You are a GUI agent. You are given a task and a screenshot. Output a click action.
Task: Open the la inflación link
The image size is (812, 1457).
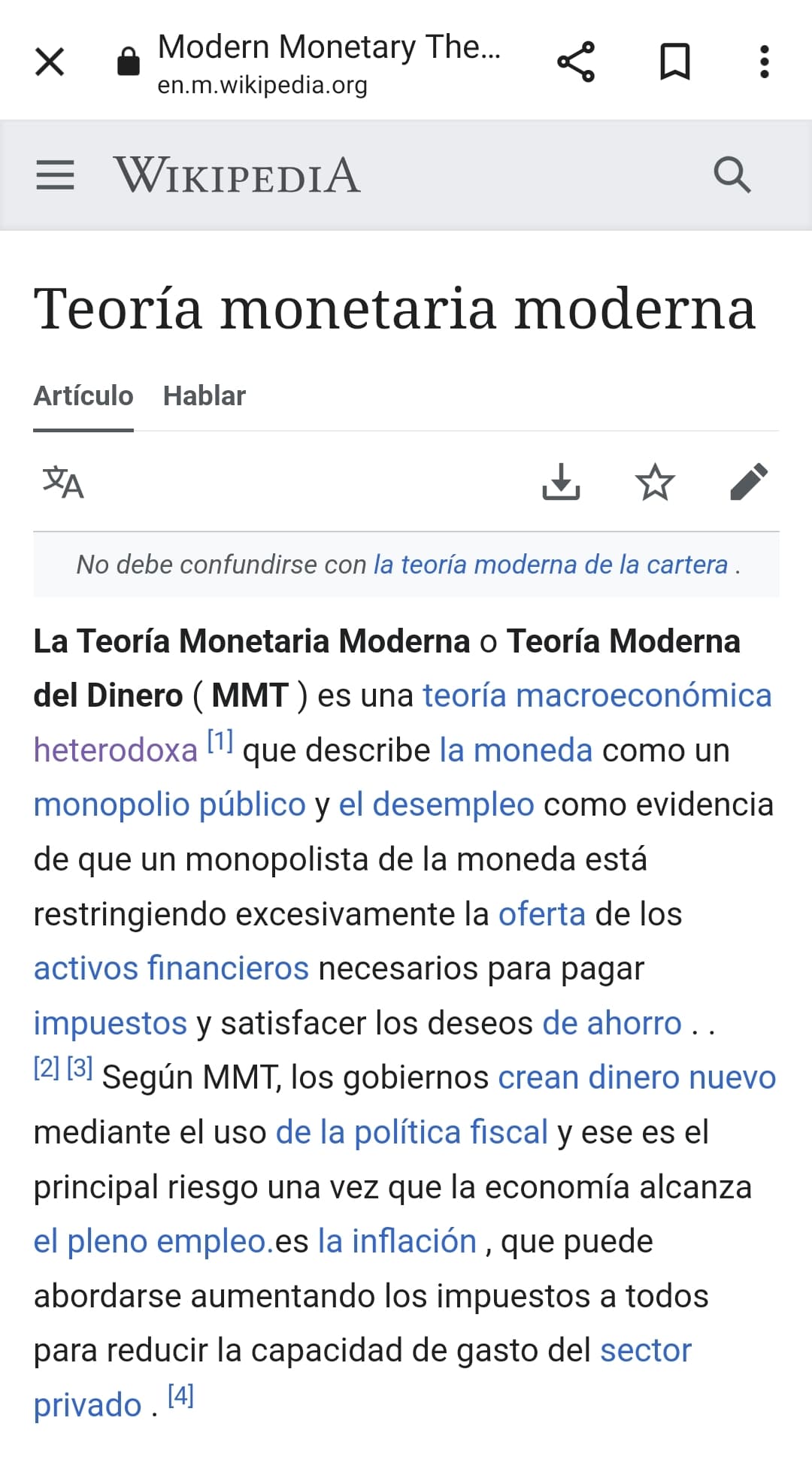(x=397, y=1241)
